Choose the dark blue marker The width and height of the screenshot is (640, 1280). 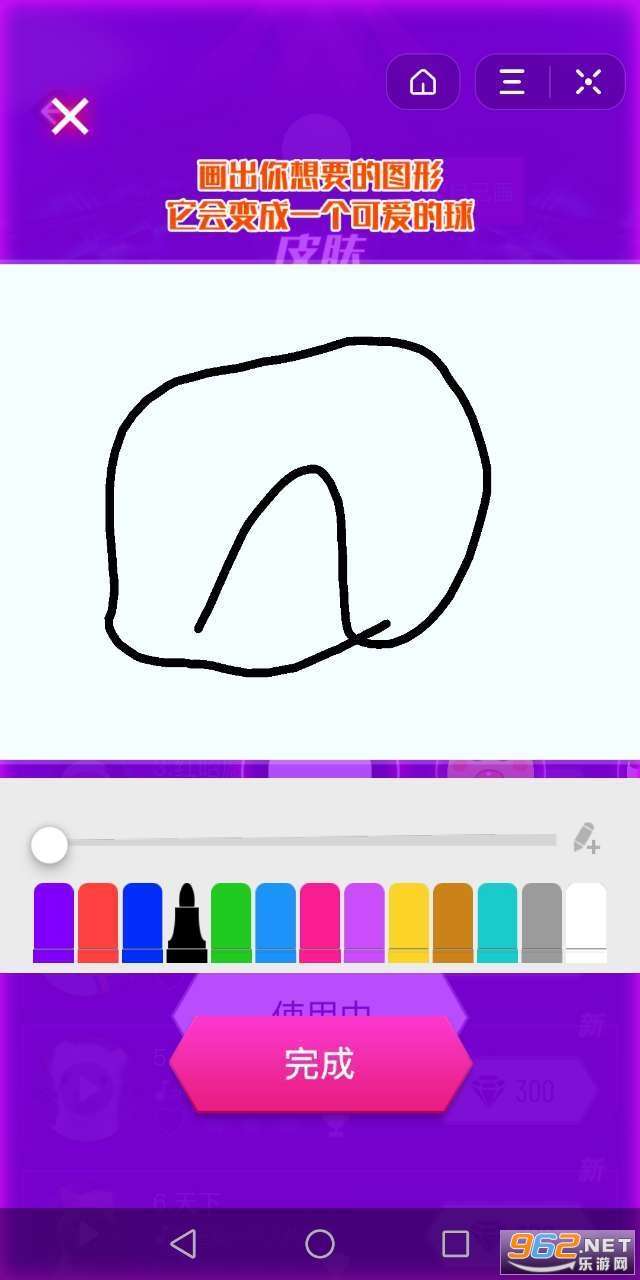pos(142,923)
